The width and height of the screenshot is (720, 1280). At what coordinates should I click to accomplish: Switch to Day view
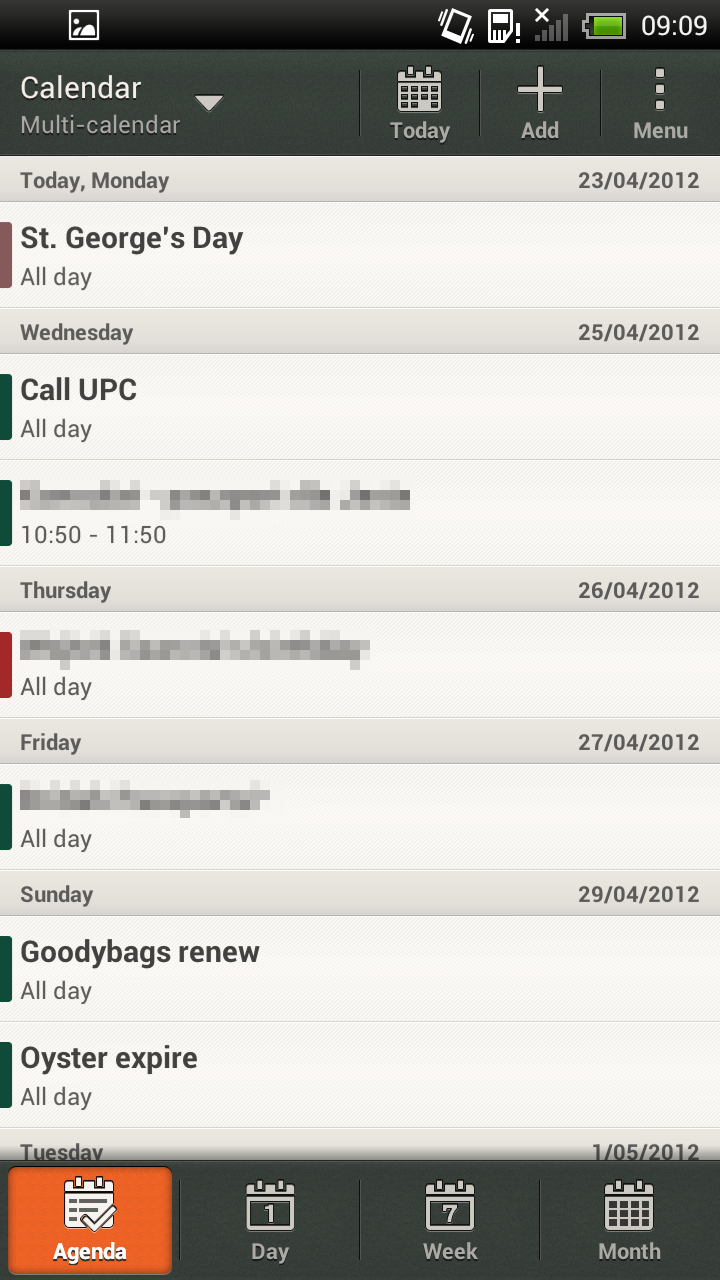(x=270, y=1220)
